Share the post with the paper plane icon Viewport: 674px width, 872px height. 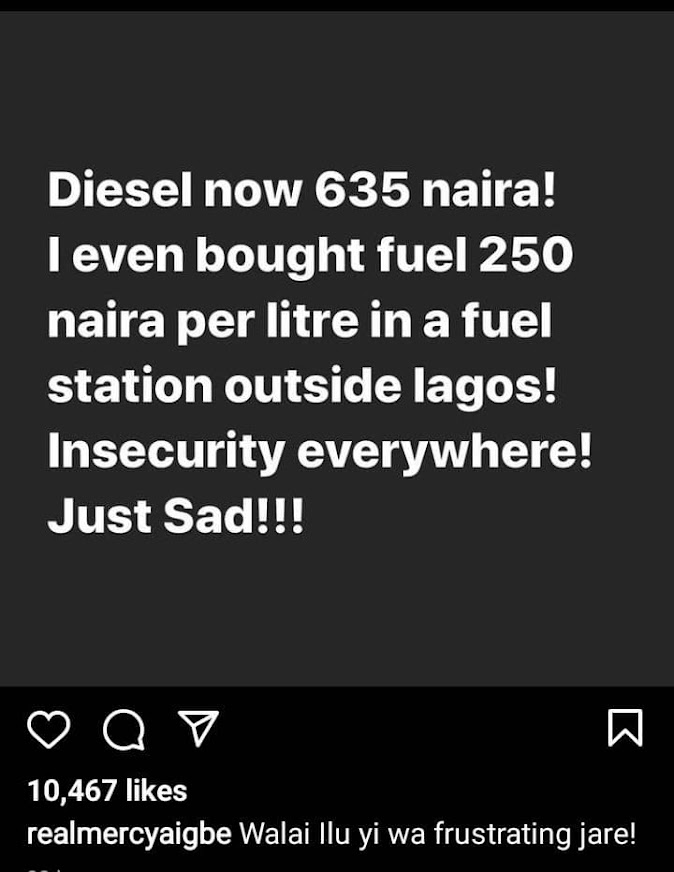198,727
